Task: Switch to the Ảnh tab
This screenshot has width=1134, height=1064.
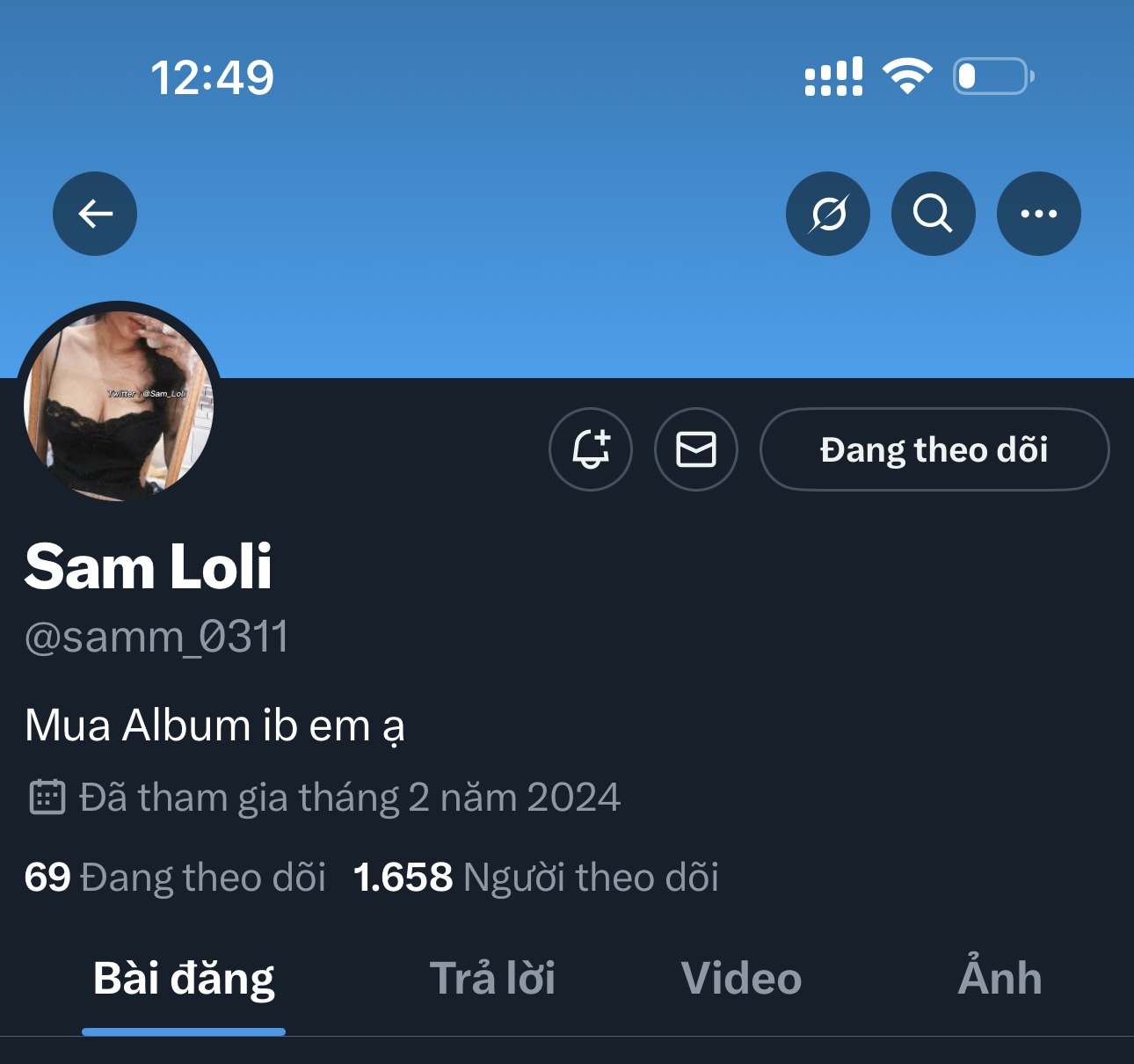Action: pyautogui.click(x=1000, y=979)
